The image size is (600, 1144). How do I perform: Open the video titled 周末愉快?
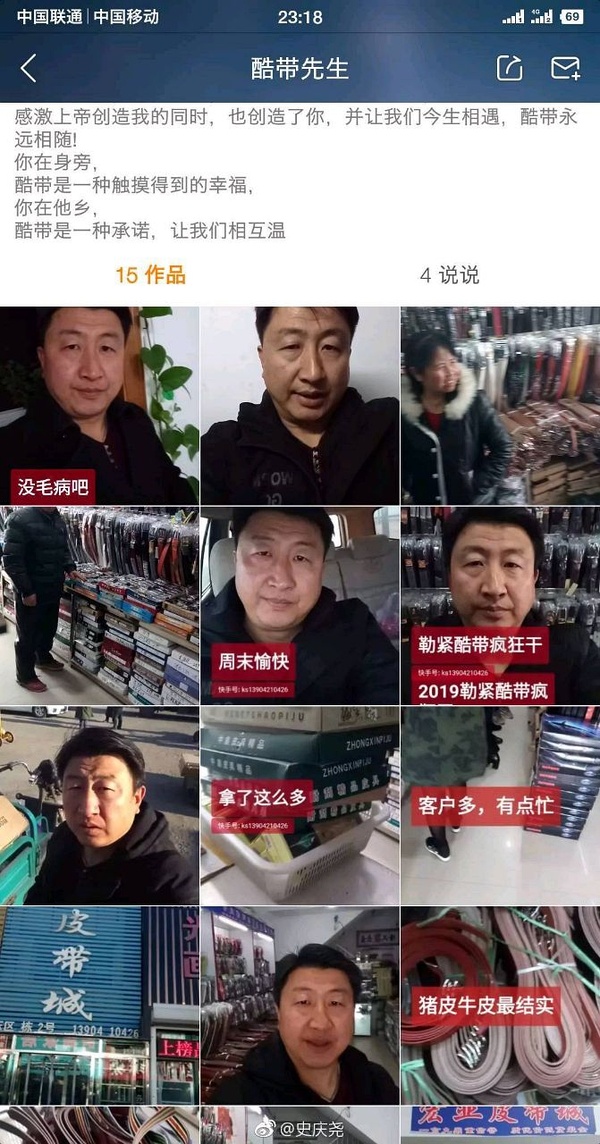[299, 605]
